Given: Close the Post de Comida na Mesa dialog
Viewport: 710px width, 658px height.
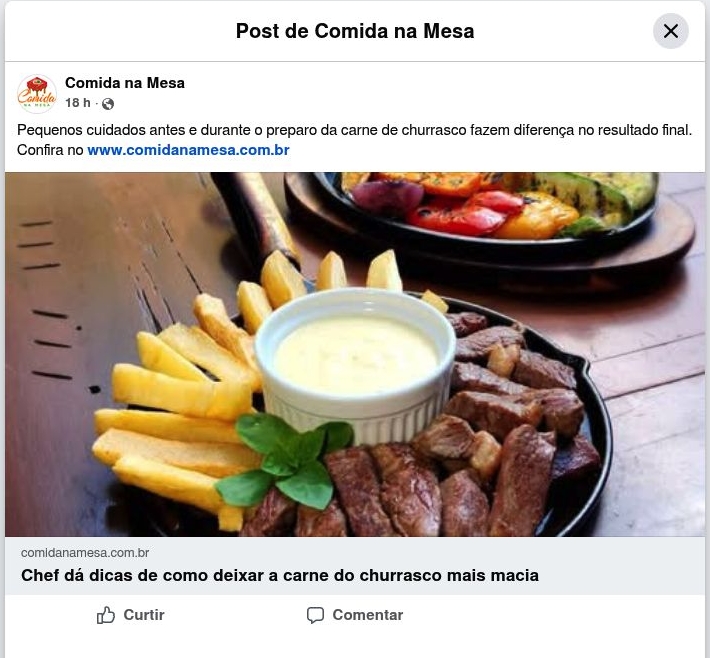Looking at the screenshot, I should coord(670,31).
